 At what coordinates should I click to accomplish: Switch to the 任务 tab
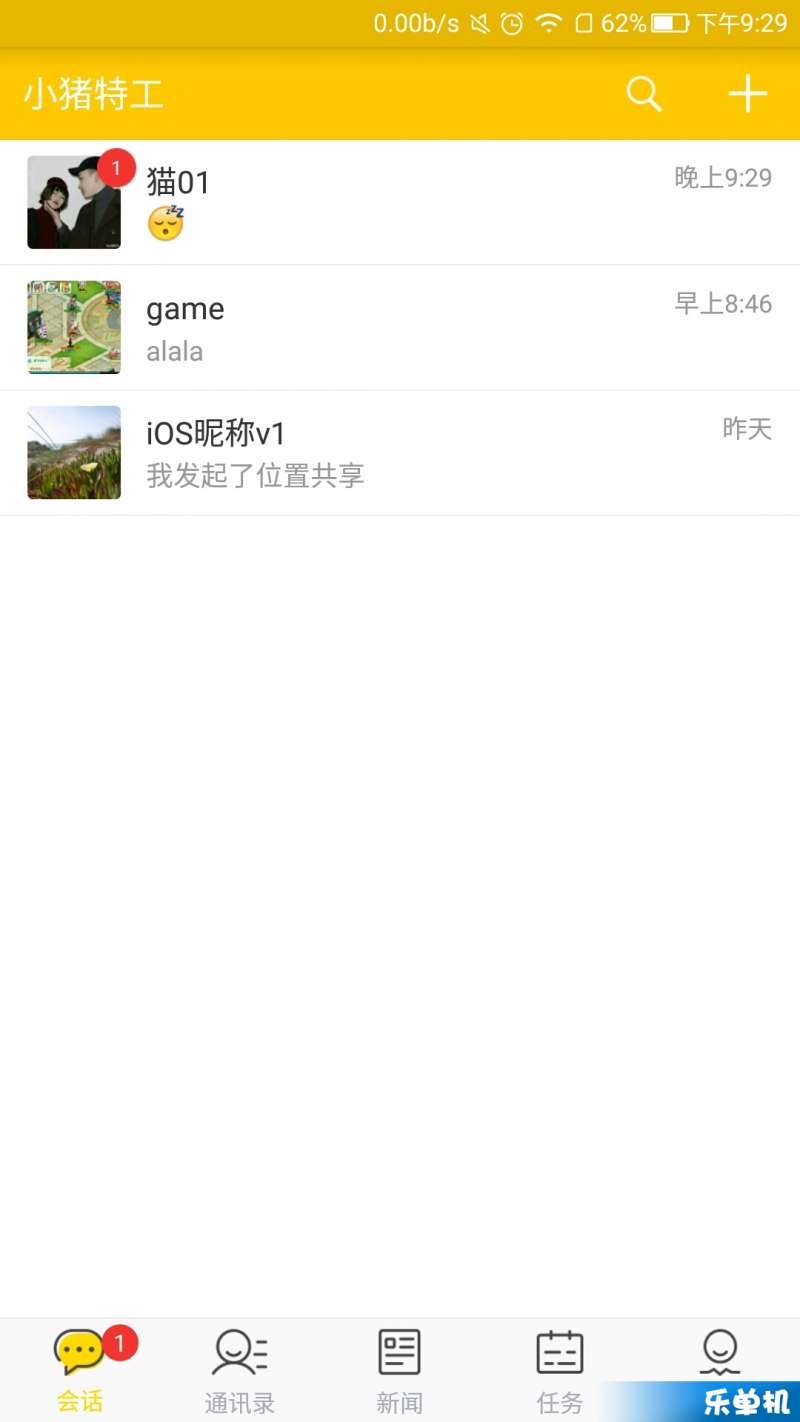tap(560, 1371)
